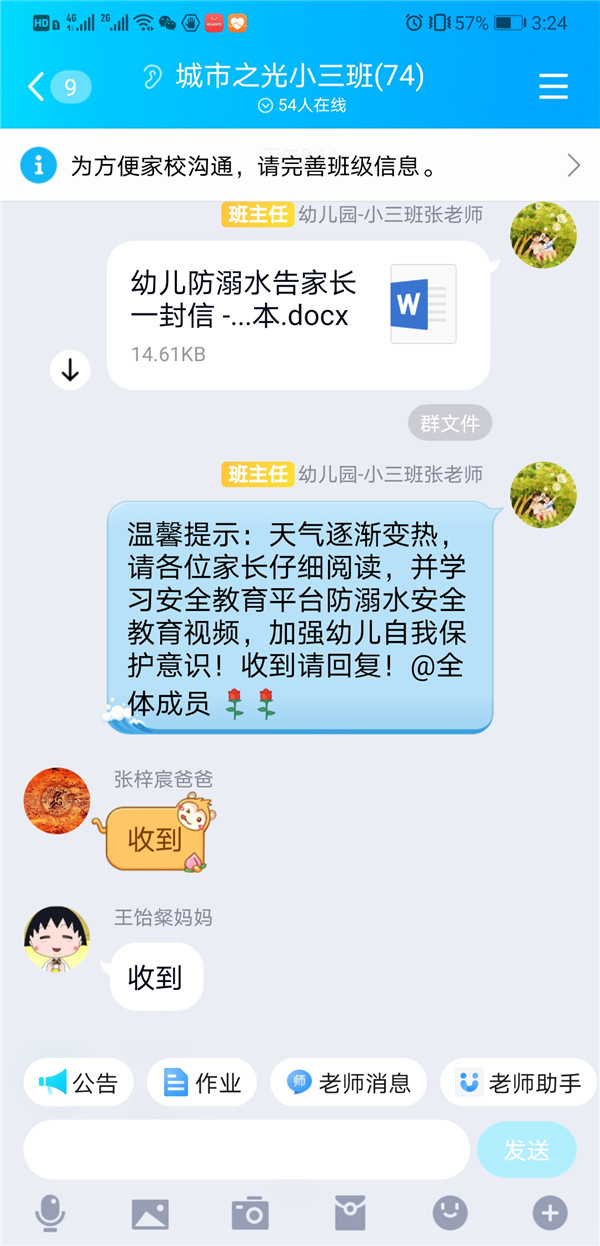Image resolution: width=600 pixels, height=1246 pixels.
Task: Open more options with the plus icon
Action: coord(549,1213)
